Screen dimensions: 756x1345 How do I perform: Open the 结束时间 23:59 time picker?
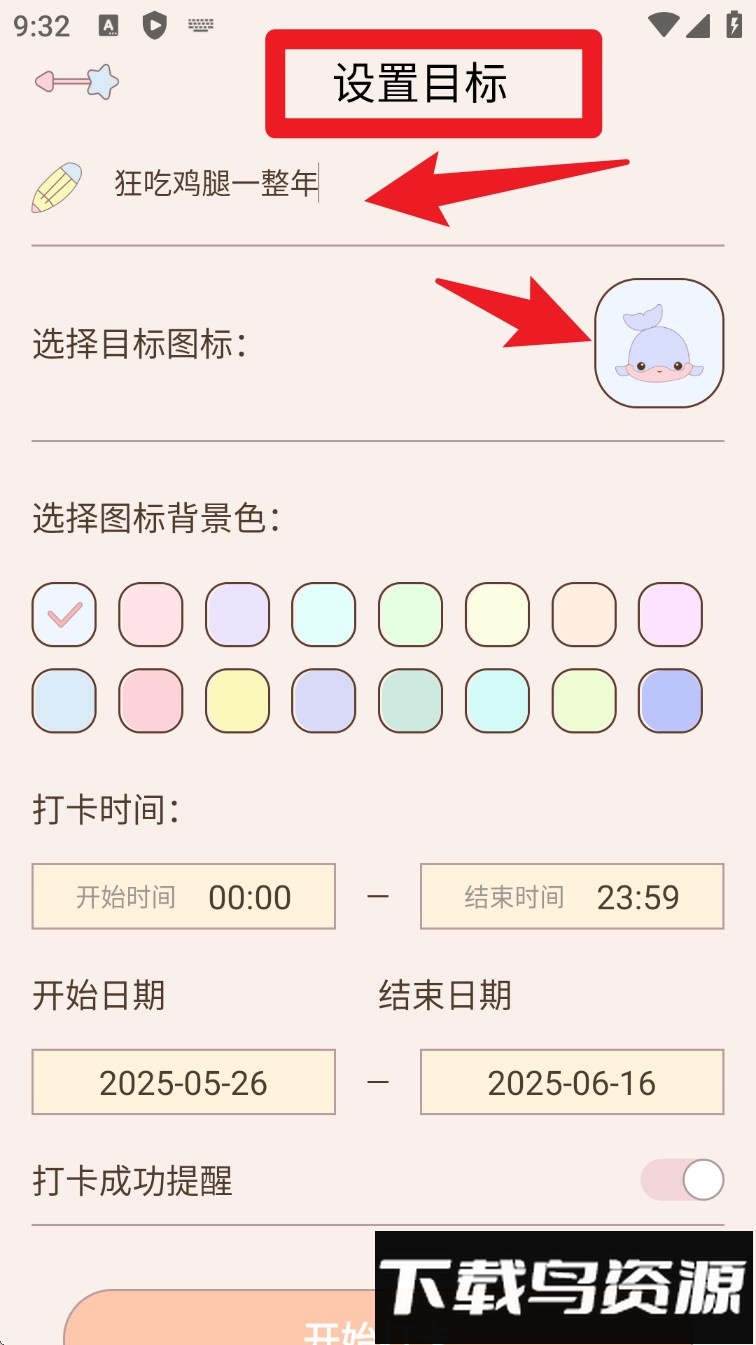571,896
